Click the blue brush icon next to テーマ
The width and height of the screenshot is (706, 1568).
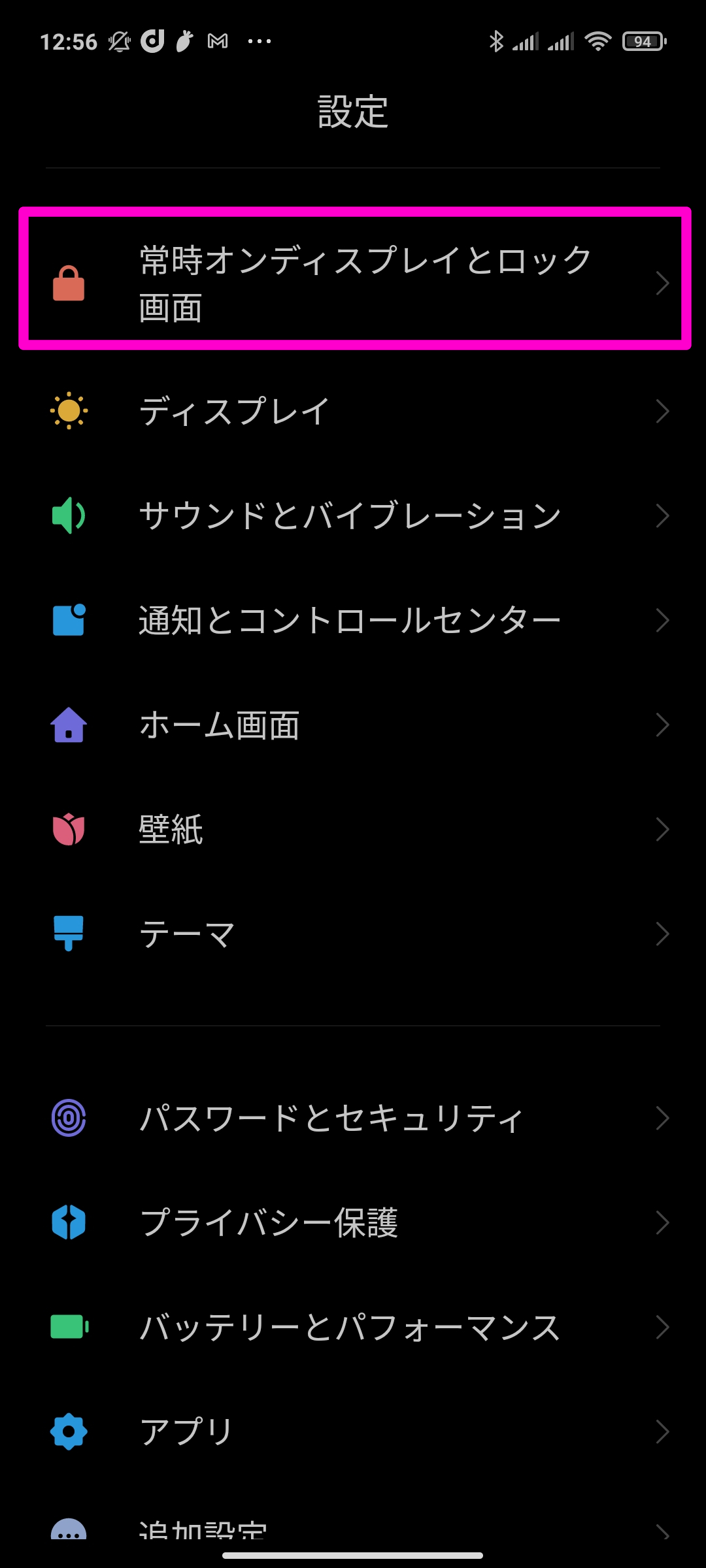click(69, 933)
